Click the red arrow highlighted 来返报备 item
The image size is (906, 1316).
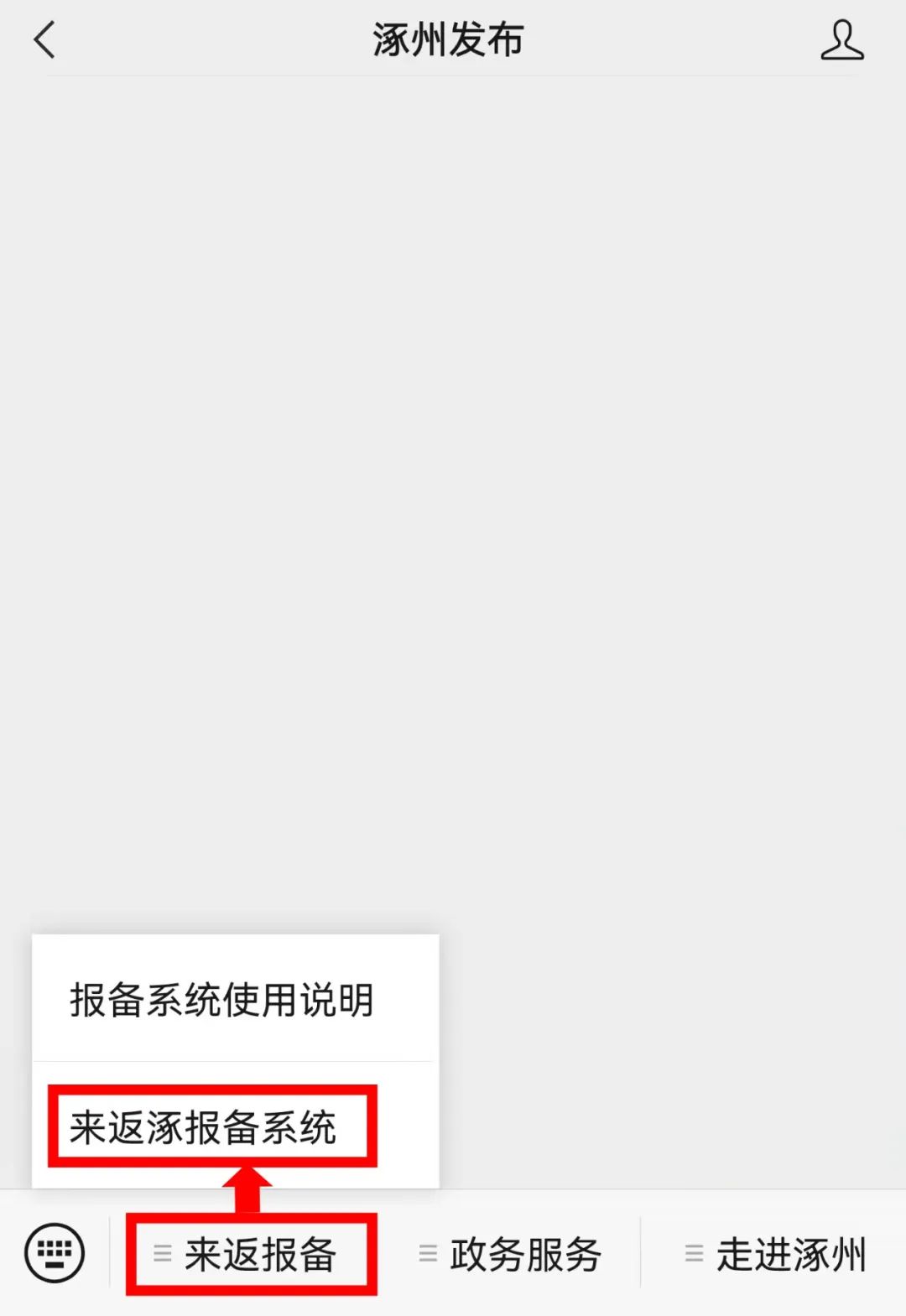tap(252, 1253)
